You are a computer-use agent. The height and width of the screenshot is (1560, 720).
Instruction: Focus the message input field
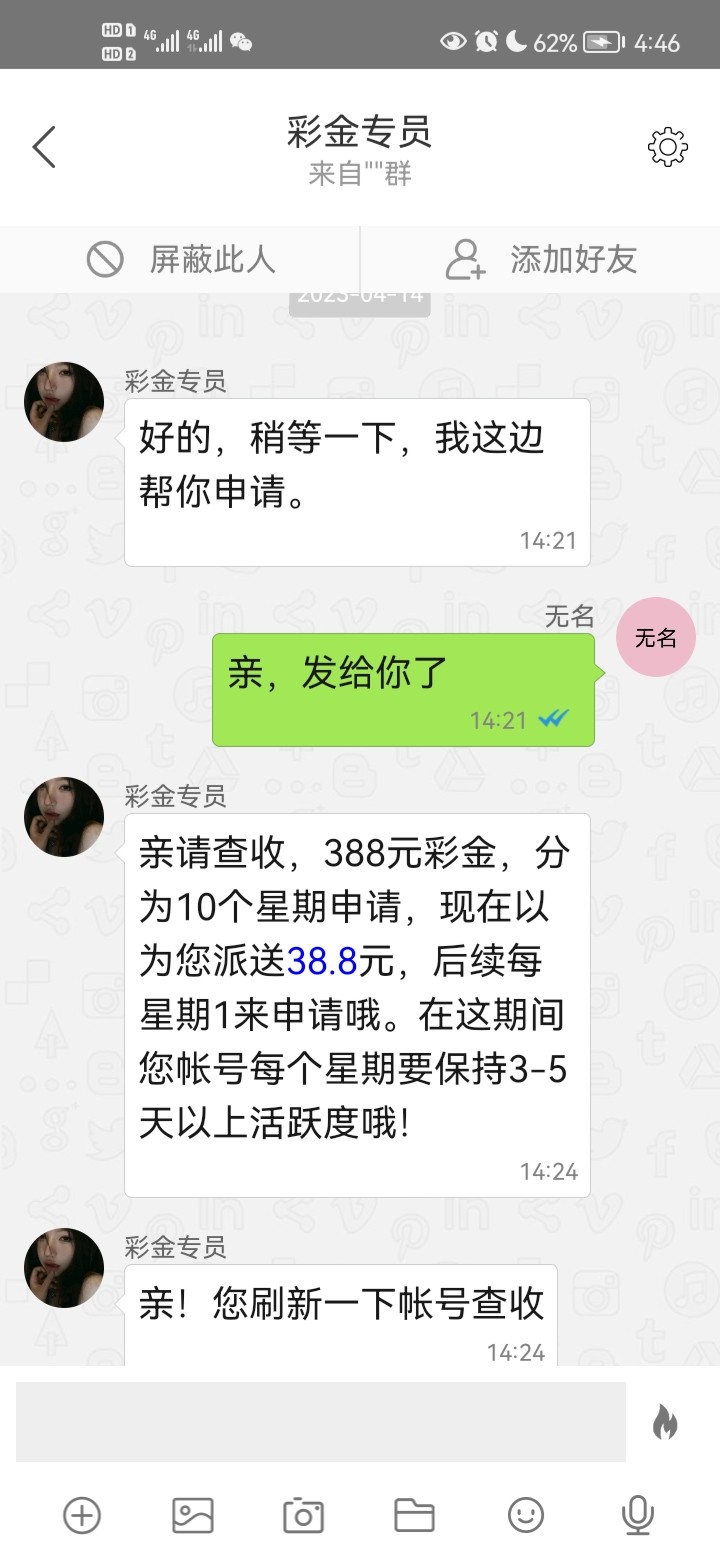tap(320, 1421)
